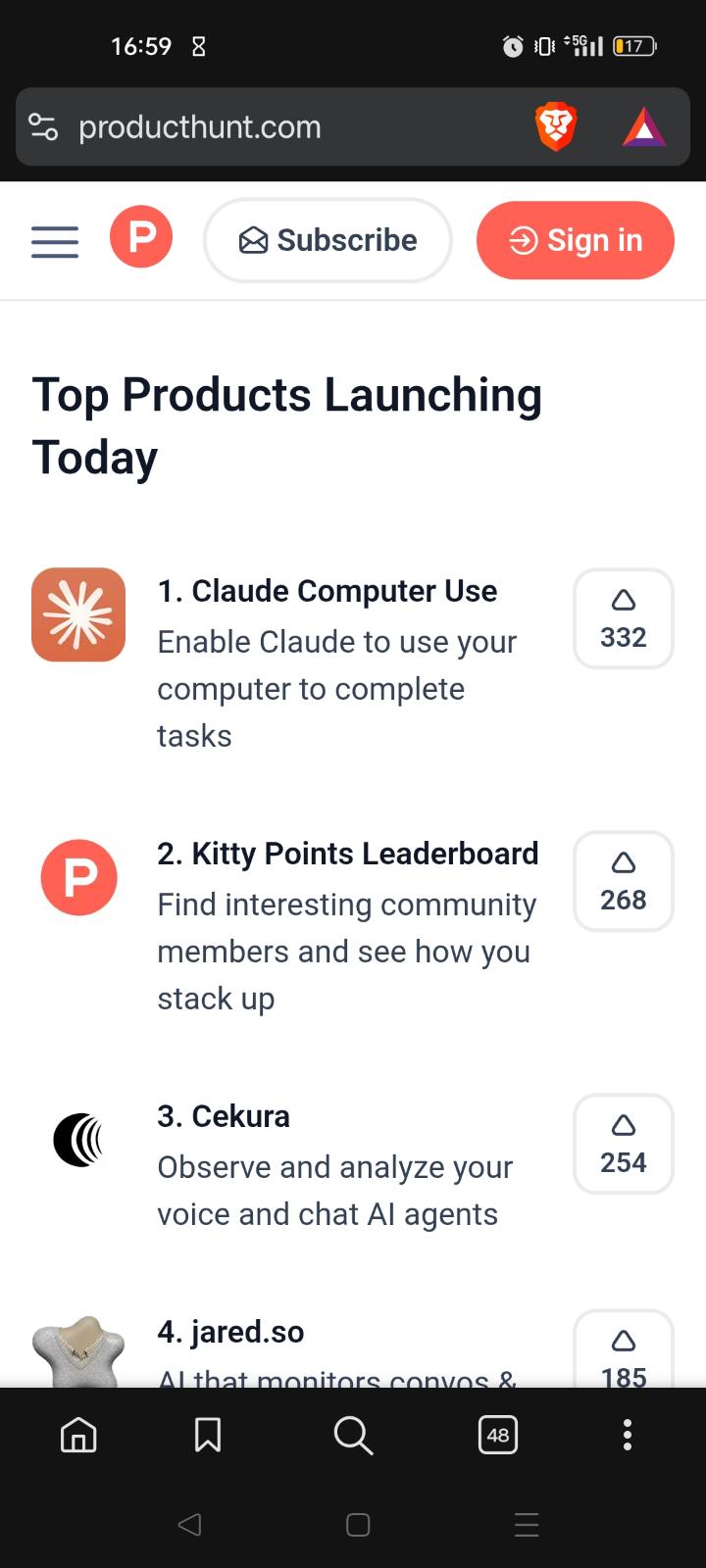Viewport: 706px width, 1568px height.
Task: Open browser bookmarks
Action: (208, 1436)
